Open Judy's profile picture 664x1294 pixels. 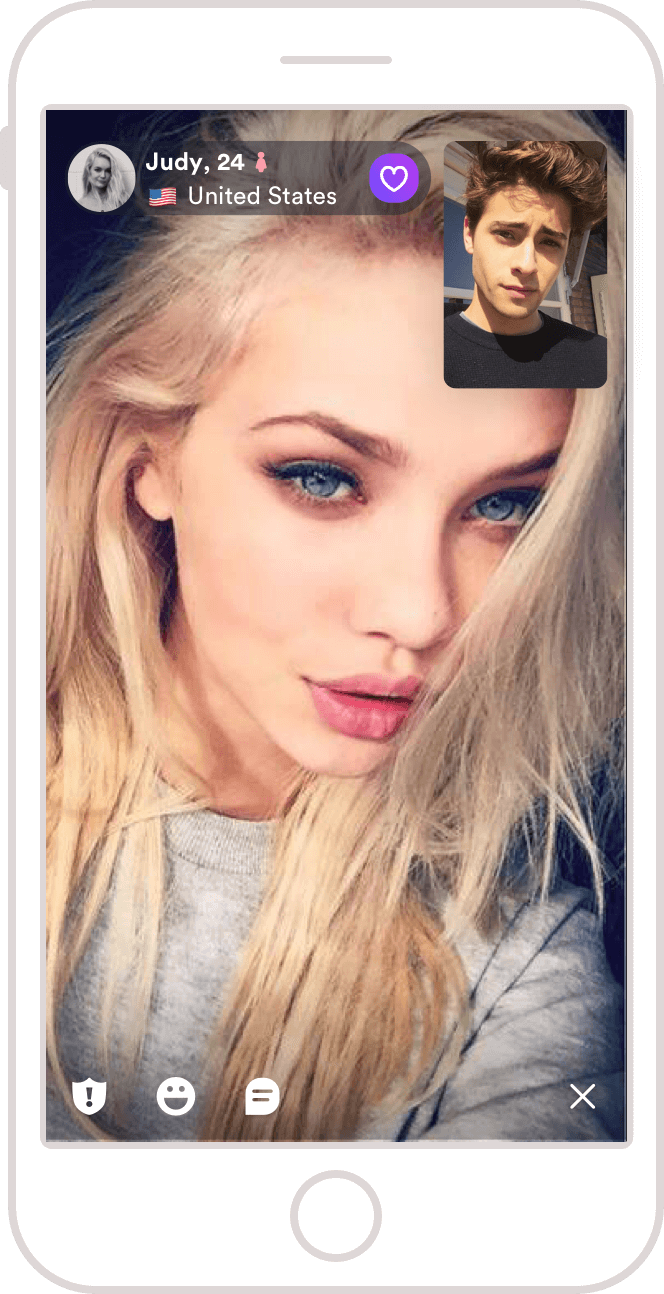101,178
